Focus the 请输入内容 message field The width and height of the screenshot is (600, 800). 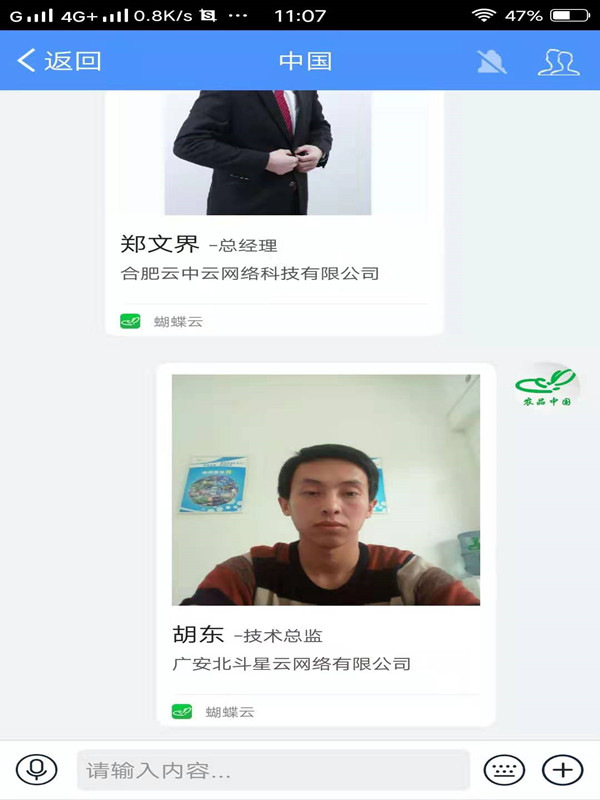(272, 770)
